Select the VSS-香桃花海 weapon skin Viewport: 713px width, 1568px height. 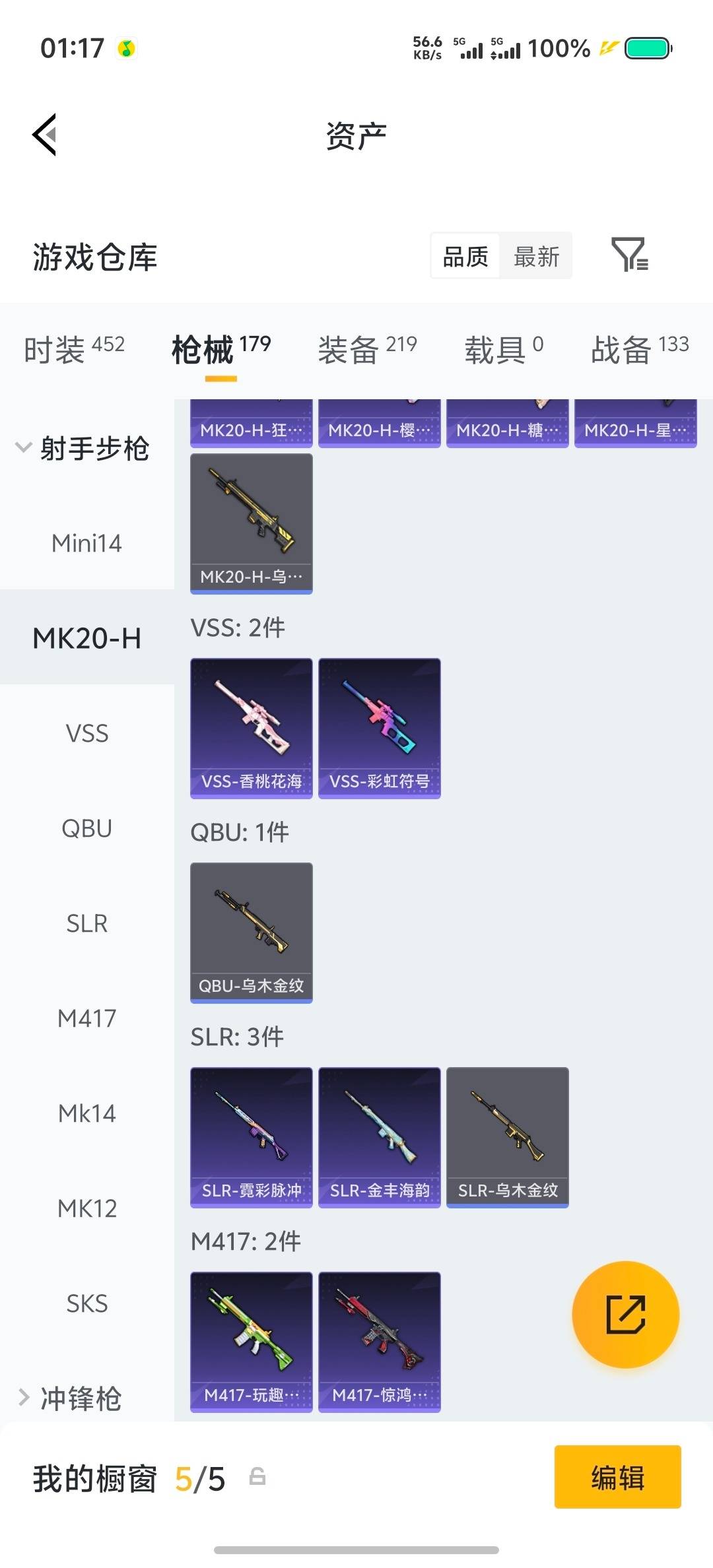coord(251,727)
